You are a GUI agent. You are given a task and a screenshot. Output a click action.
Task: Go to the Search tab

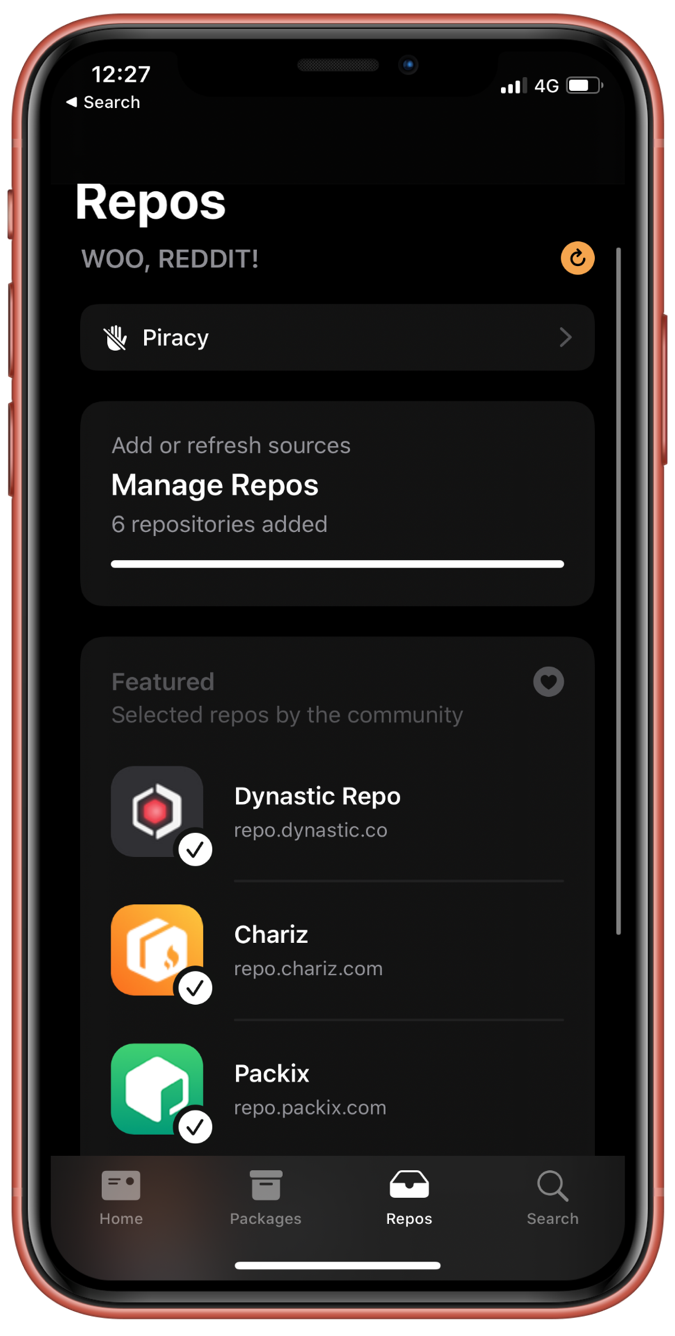click(552, 1198)
